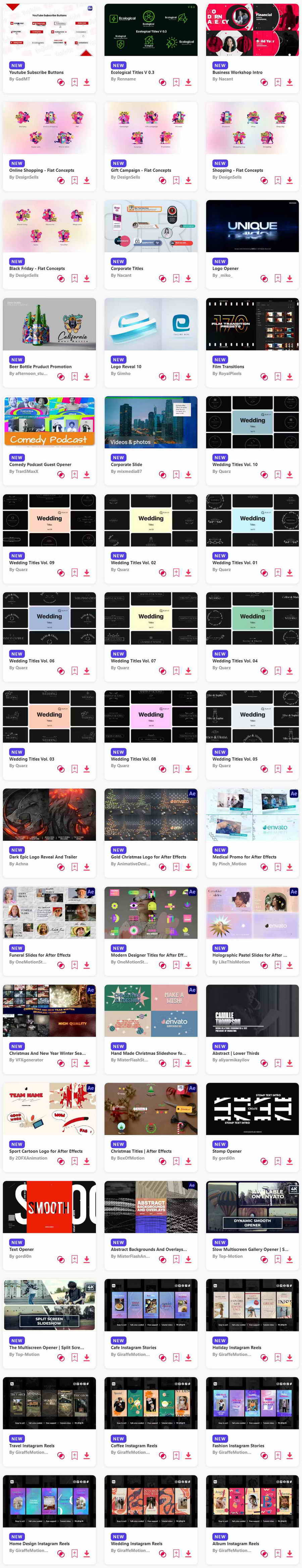Screen dimensions: 302x1568
Task: Bookmark Business Workshop Intro
Action: click(x=278, y=82)
